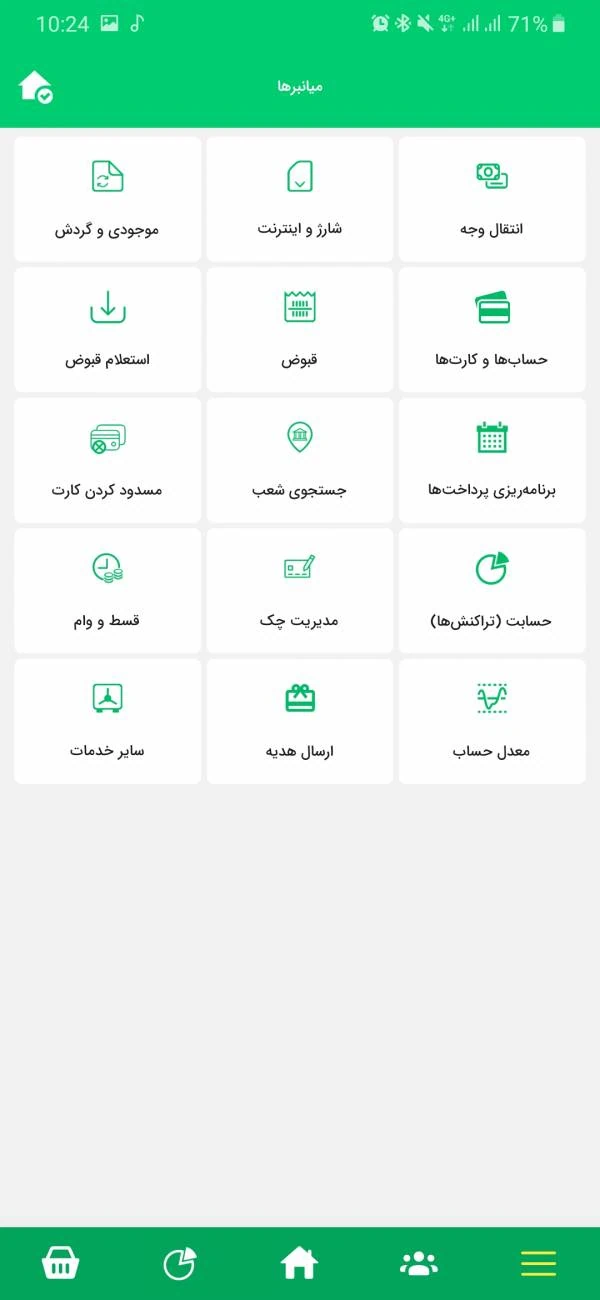Select the قبوض (bills) tile
Image resolution: width=600 pixels, height=1300 pixels.
300,329
